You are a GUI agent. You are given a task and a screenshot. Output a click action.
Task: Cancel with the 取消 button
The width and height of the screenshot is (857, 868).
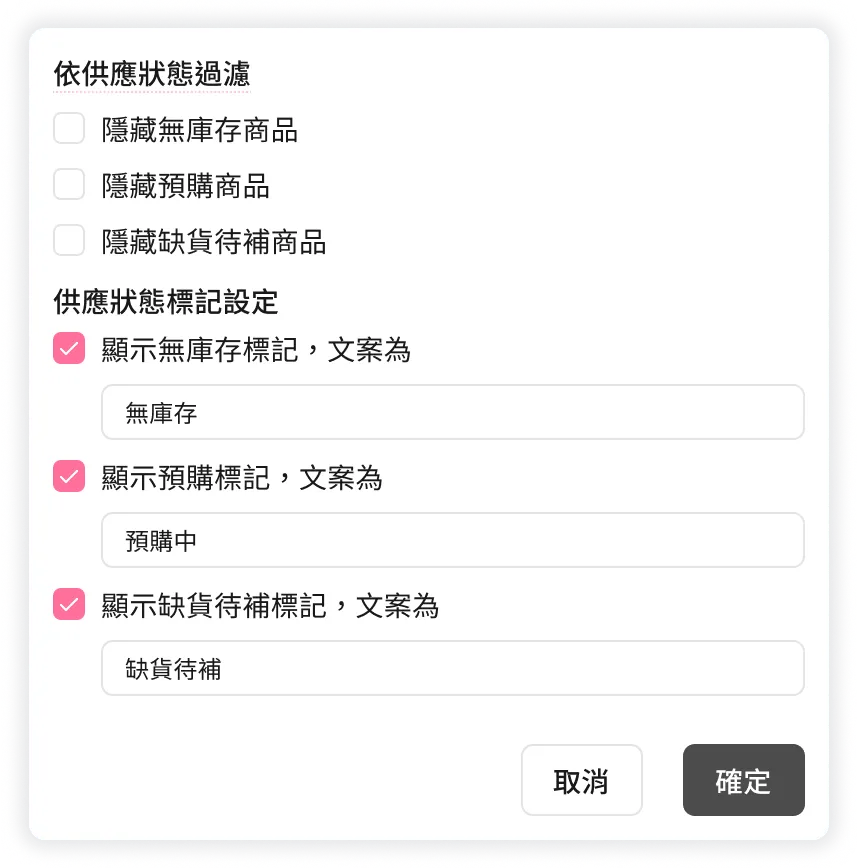(581, 780)
